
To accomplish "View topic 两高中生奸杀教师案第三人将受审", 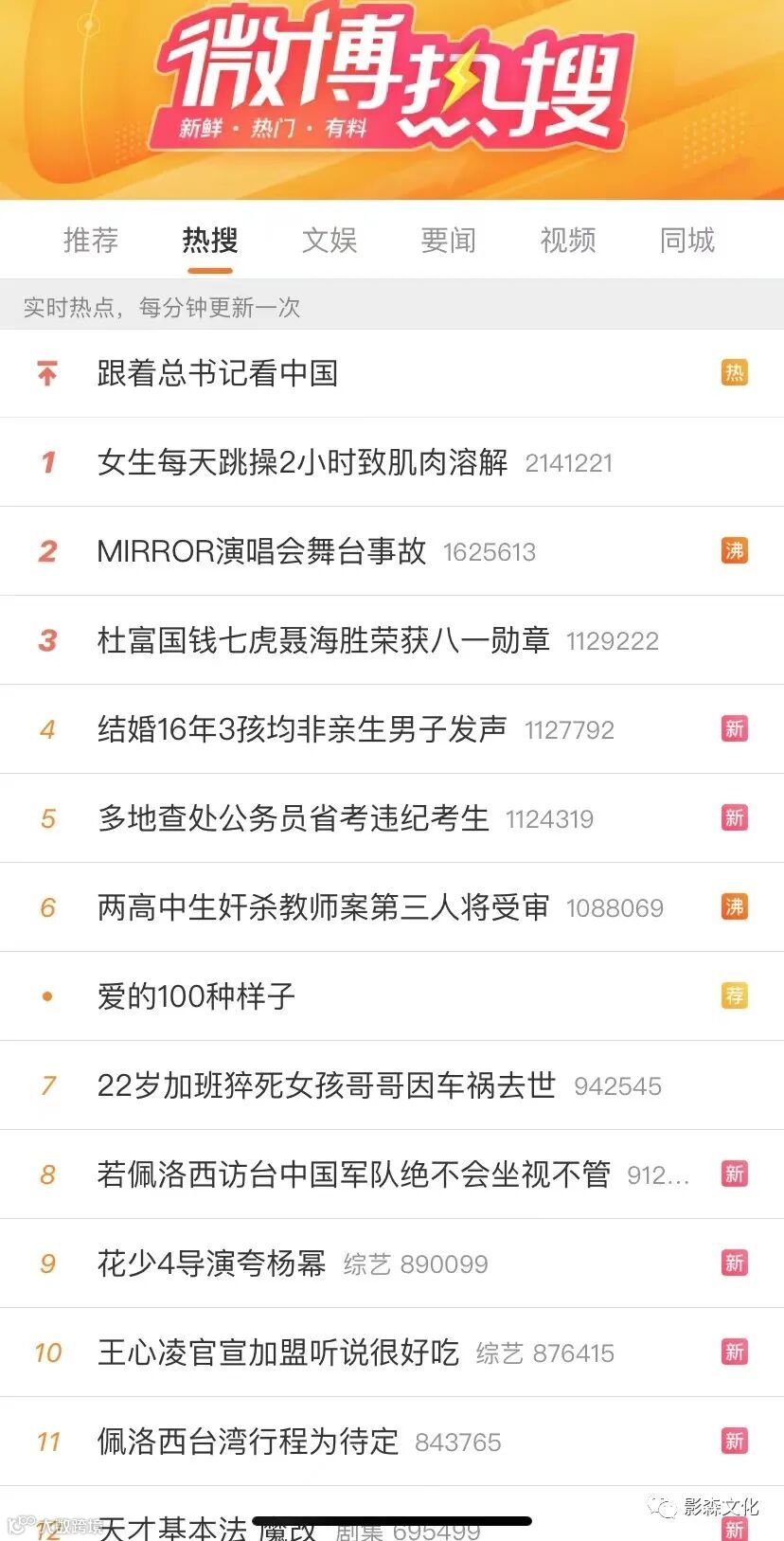I will (323, 907).
